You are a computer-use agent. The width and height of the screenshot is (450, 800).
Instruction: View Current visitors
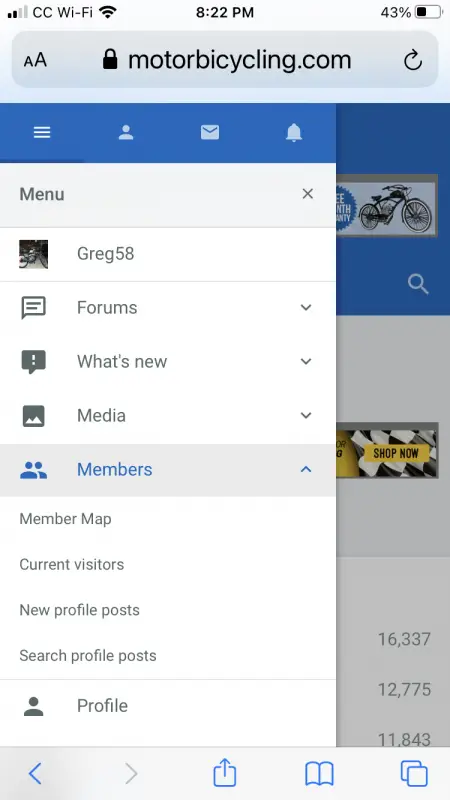71,564
